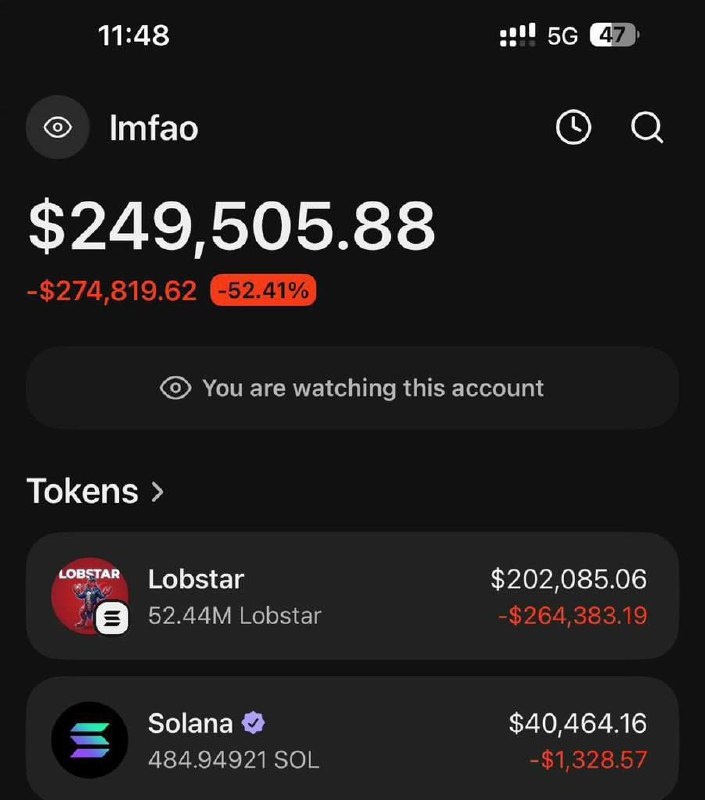This screenshot has width=705, height=800.
Task: Open the watched account eye avatar
Action: pyautogui.click(x=59, y=128)
